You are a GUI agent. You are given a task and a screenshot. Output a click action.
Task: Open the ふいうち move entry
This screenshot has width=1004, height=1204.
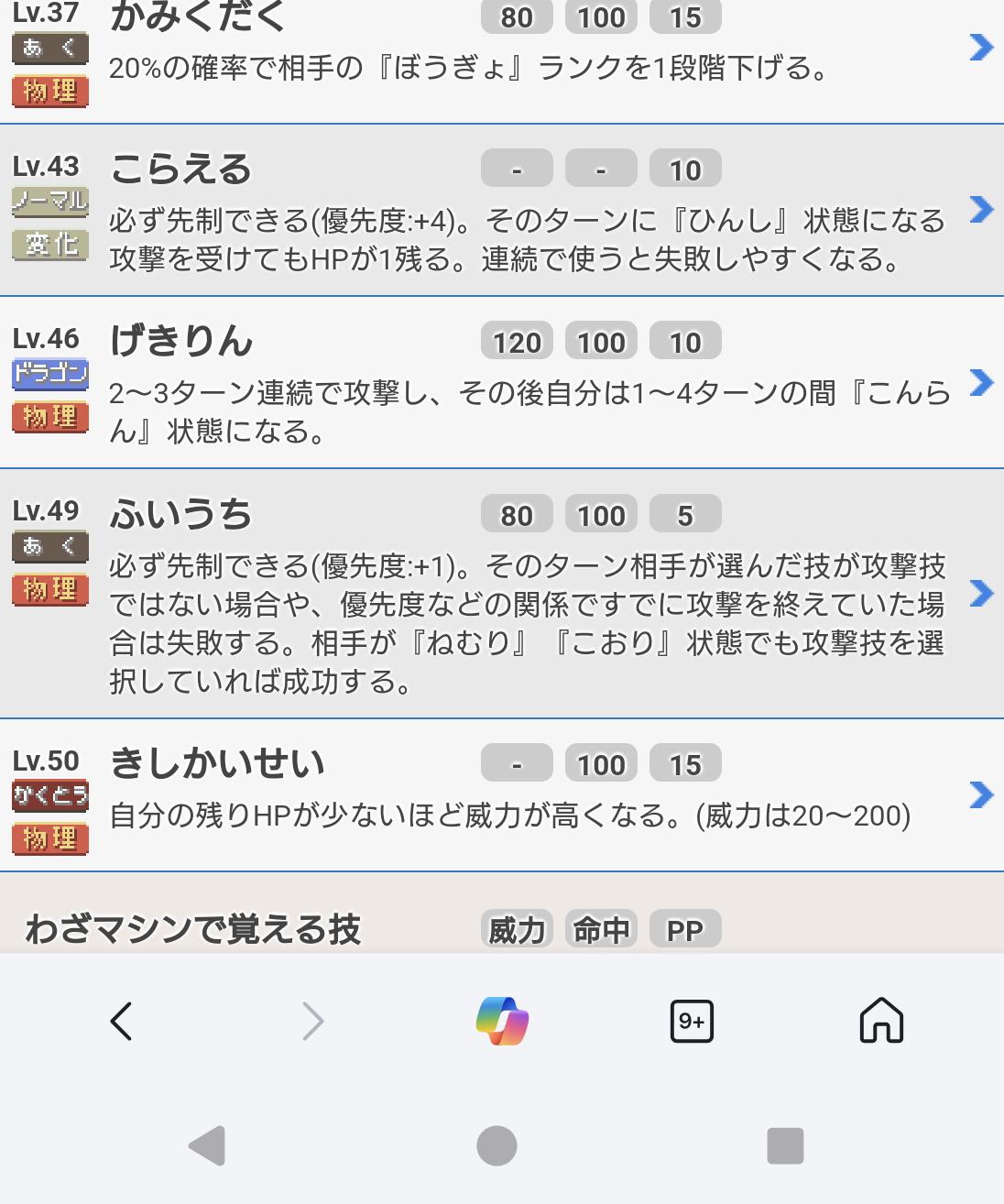tap(981, 593)
